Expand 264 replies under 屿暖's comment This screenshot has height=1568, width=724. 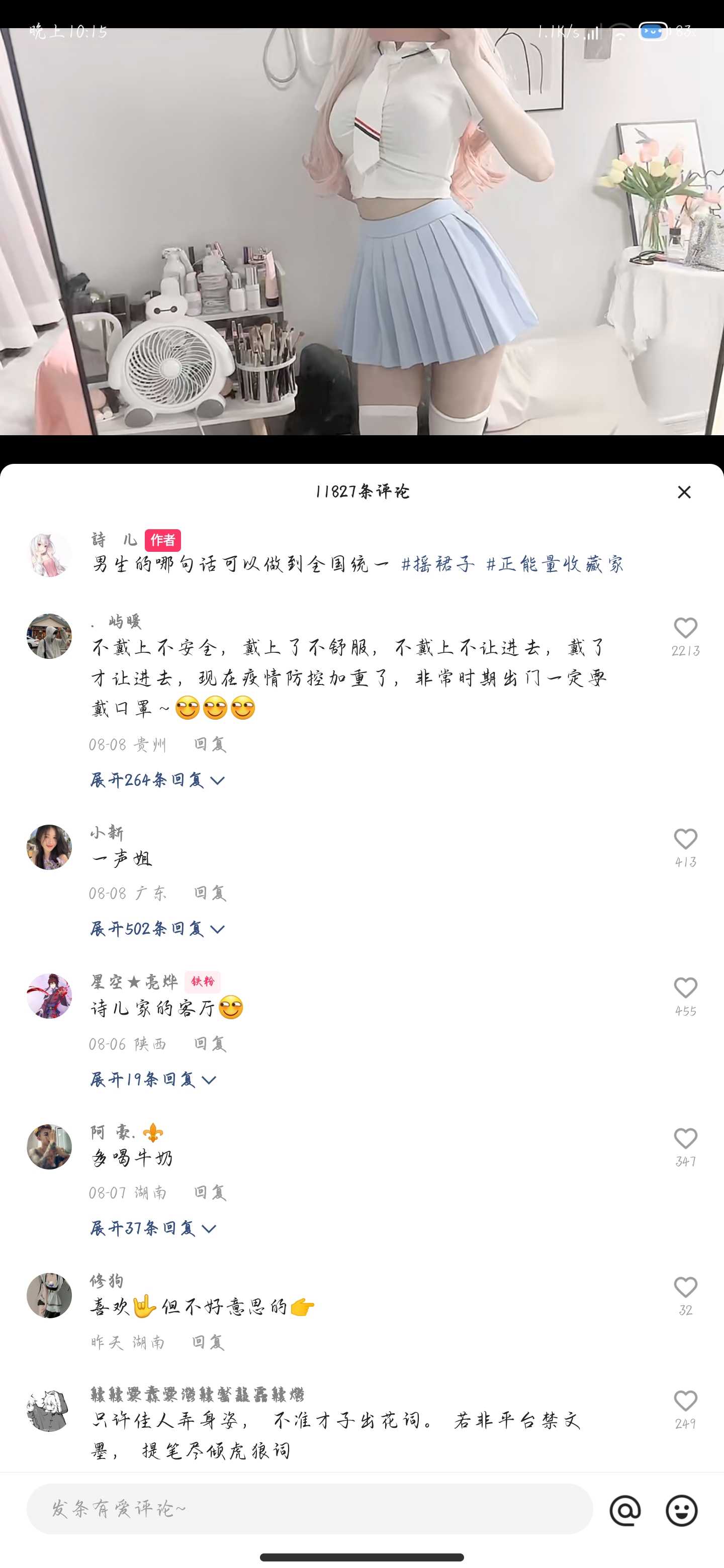pyautogui.click(x=157, y=780)
